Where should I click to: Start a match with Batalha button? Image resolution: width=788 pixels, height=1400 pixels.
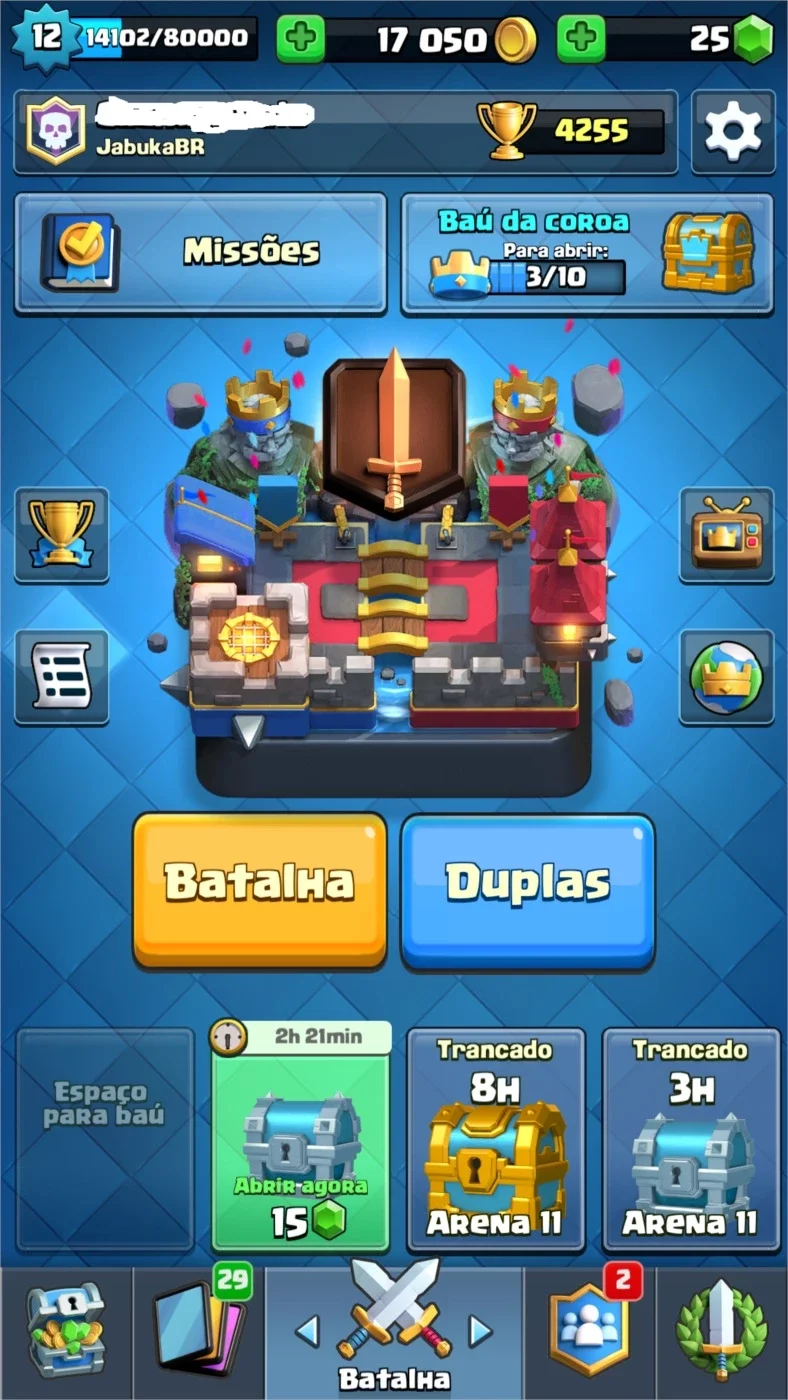(260, 890)
